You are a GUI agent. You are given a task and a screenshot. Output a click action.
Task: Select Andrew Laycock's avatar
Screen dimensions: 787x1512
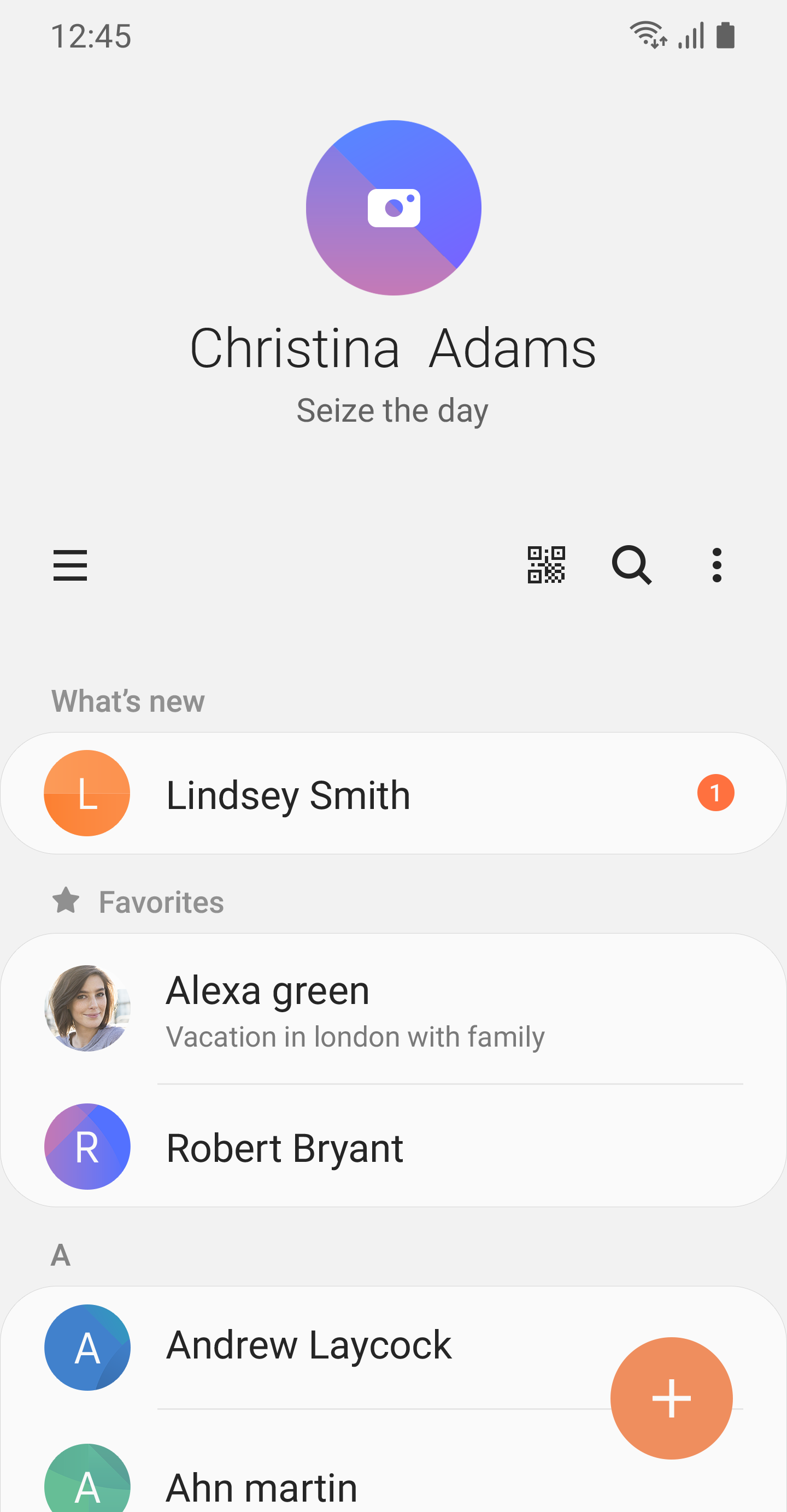click(86, 1348)
